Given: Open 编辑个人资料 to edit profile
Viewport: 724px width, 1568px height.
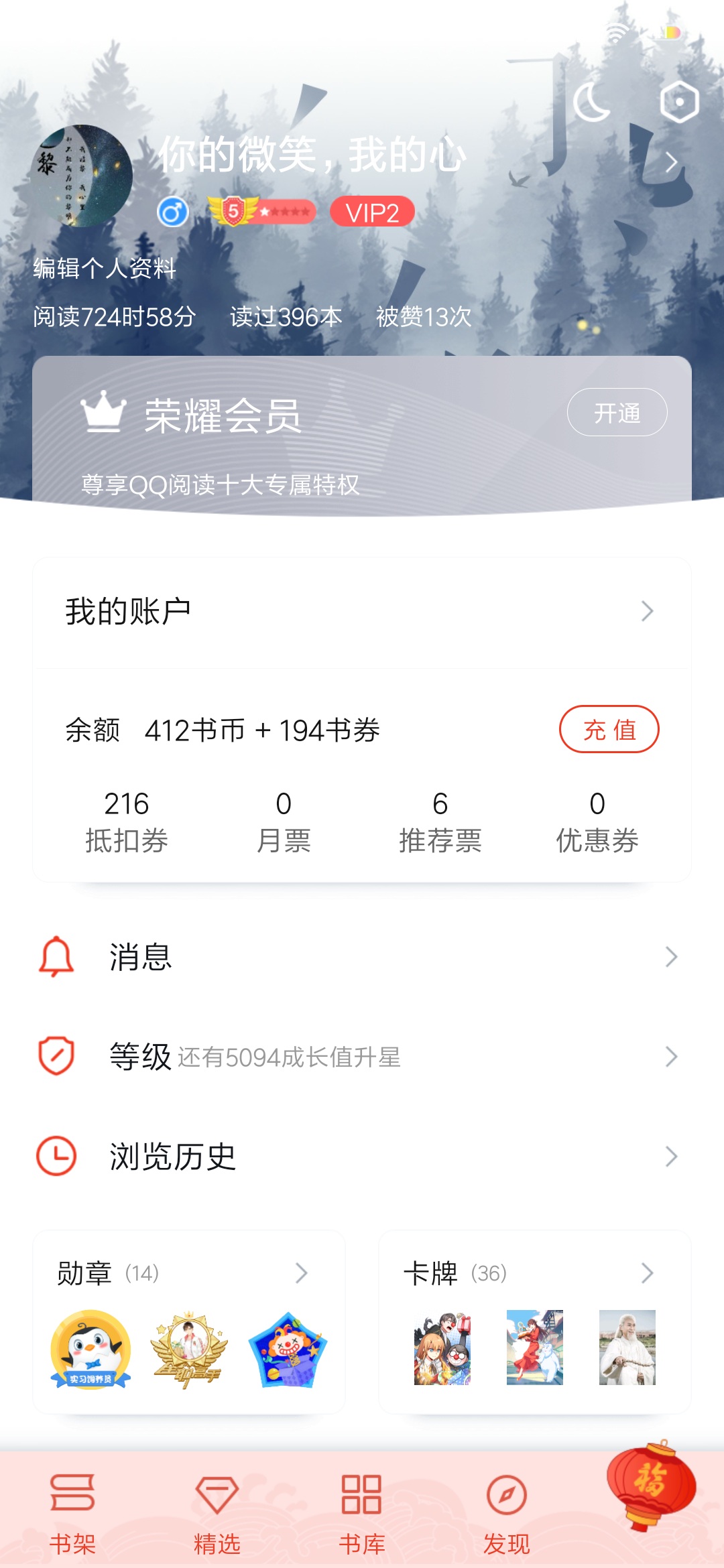Looking at the screenshot, I should coord(105,268).
